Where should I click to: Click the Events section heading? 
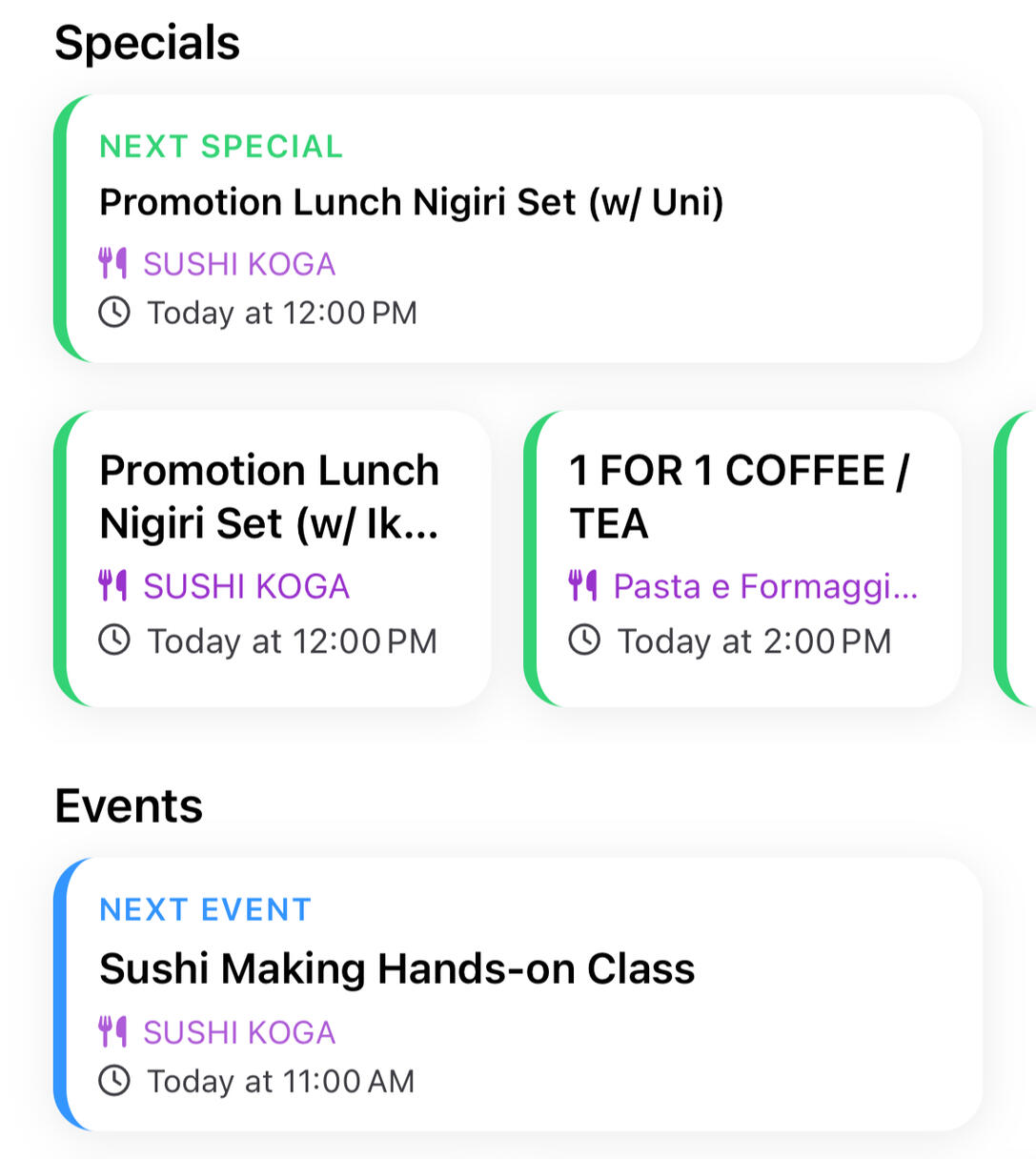tap(129, 804)
